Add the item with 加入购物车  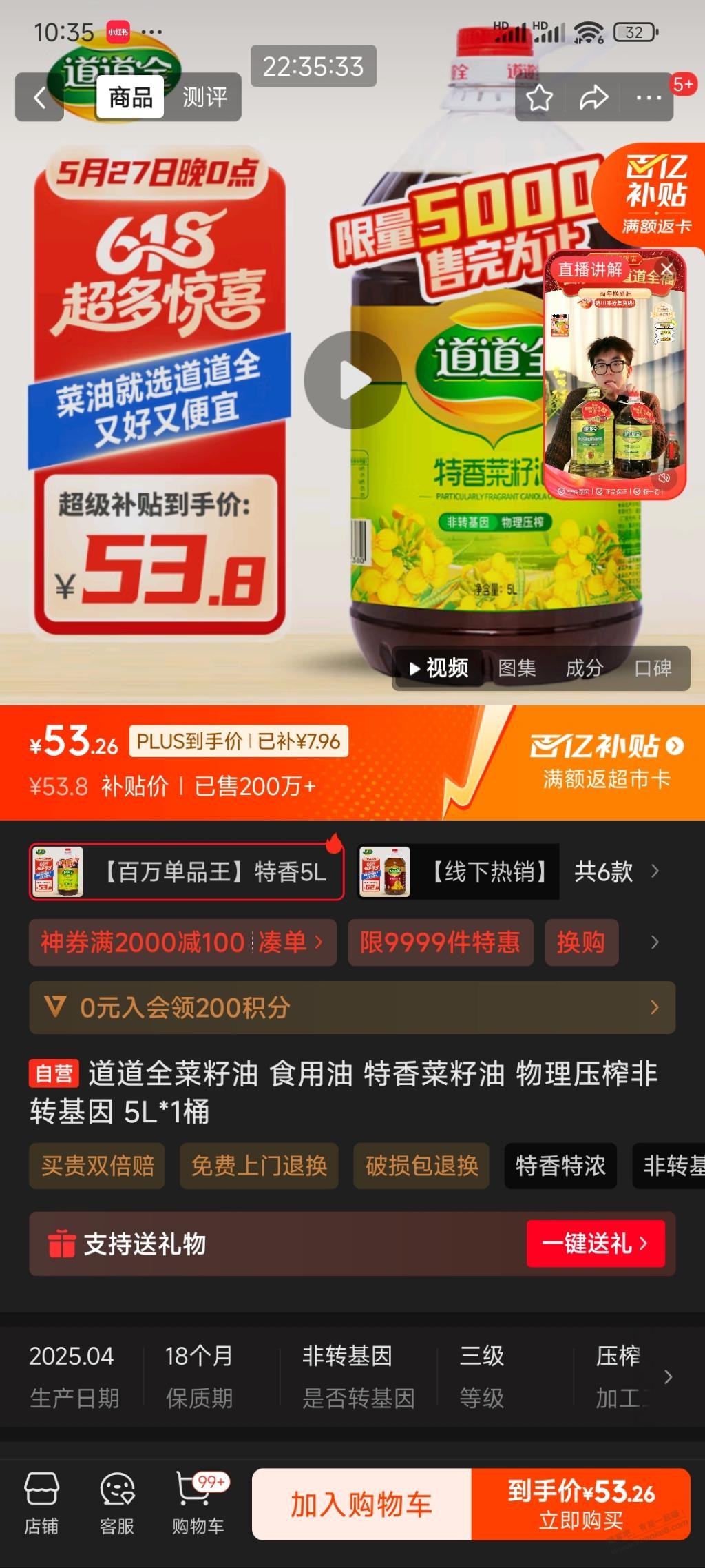point(361,1504)
